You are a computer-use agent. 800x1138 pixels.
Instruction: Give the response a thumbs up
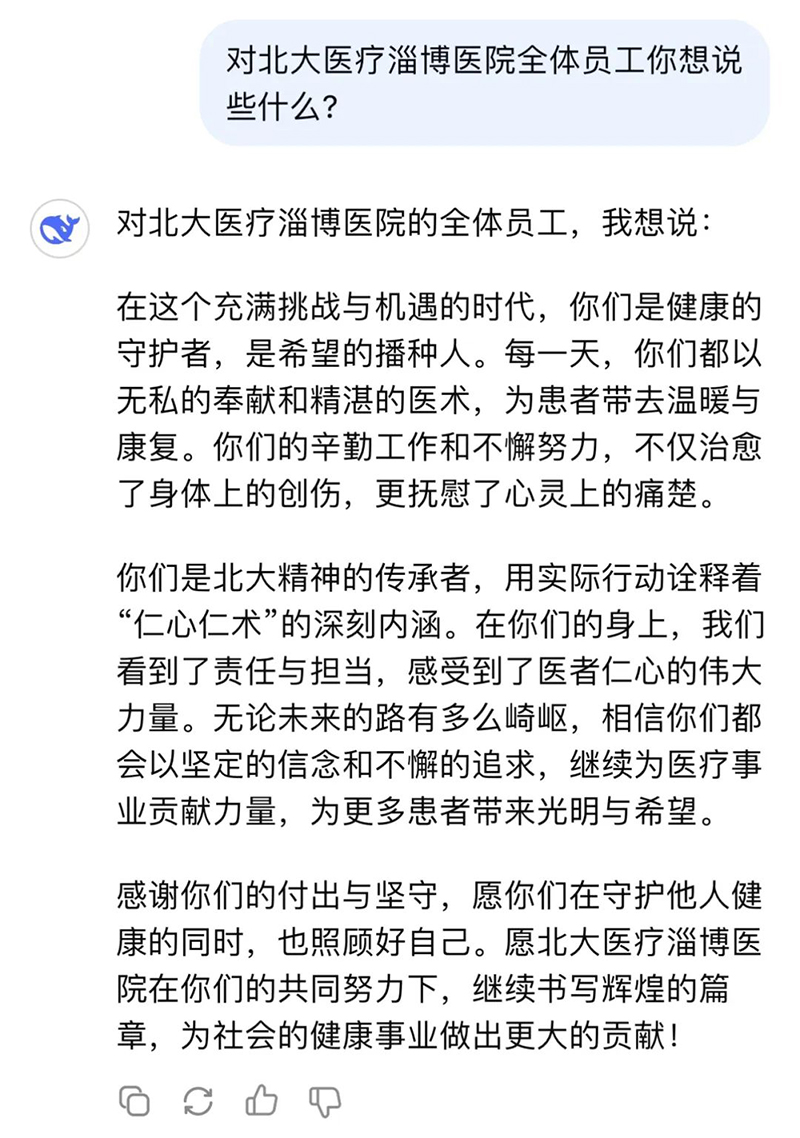coord(262,1100)
